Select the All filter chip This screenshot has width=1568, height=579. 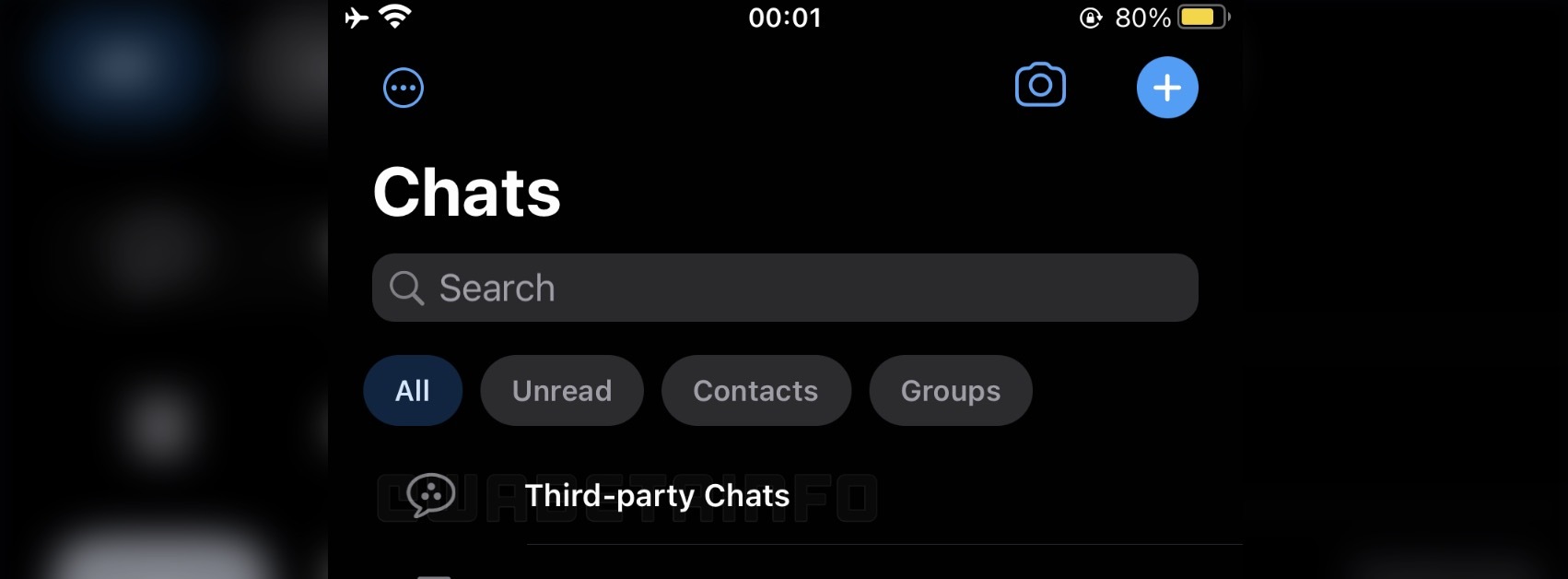coord(413,391)
